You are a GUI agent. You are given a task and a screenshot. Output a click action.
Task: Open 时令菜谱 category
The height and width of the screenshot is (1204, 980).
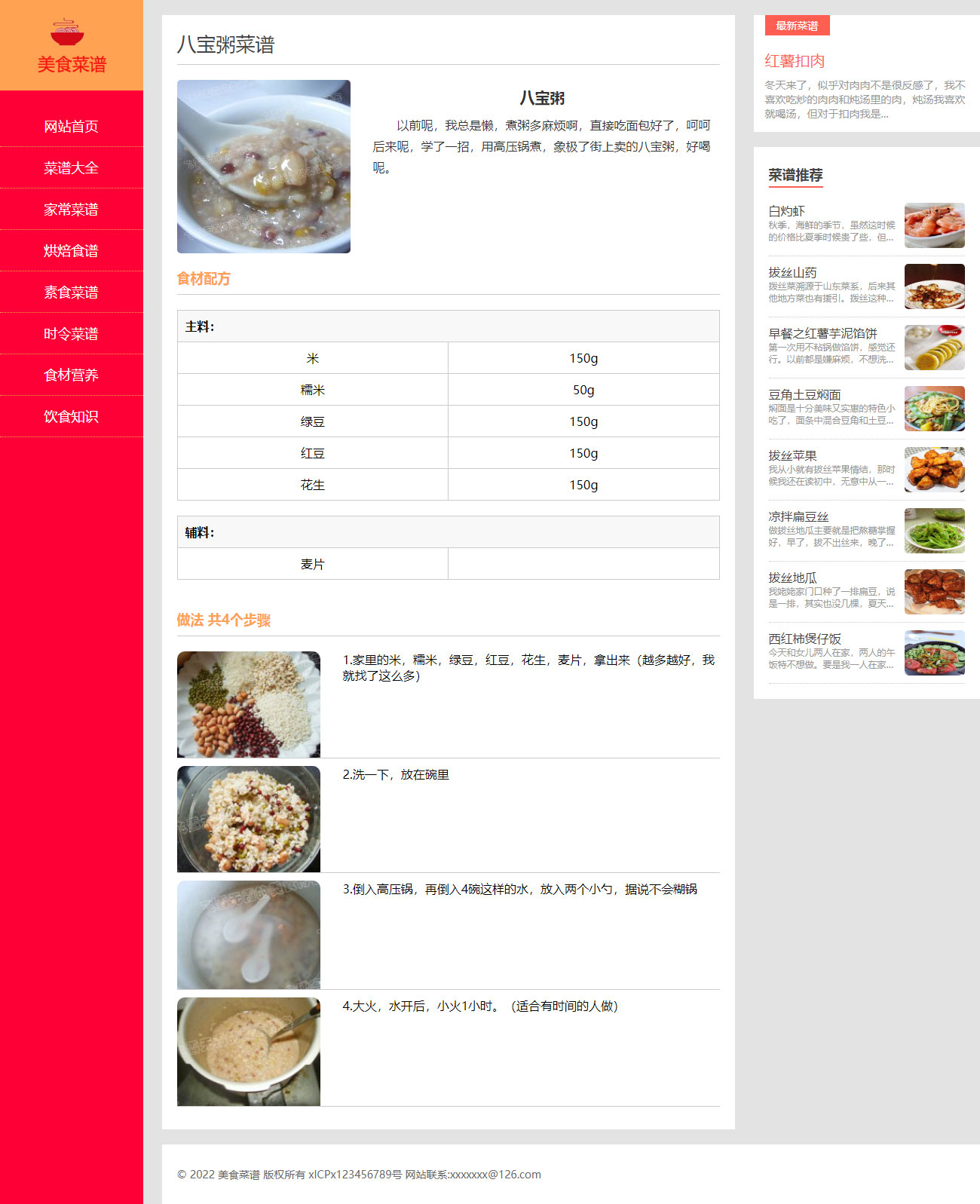(71, 334)
